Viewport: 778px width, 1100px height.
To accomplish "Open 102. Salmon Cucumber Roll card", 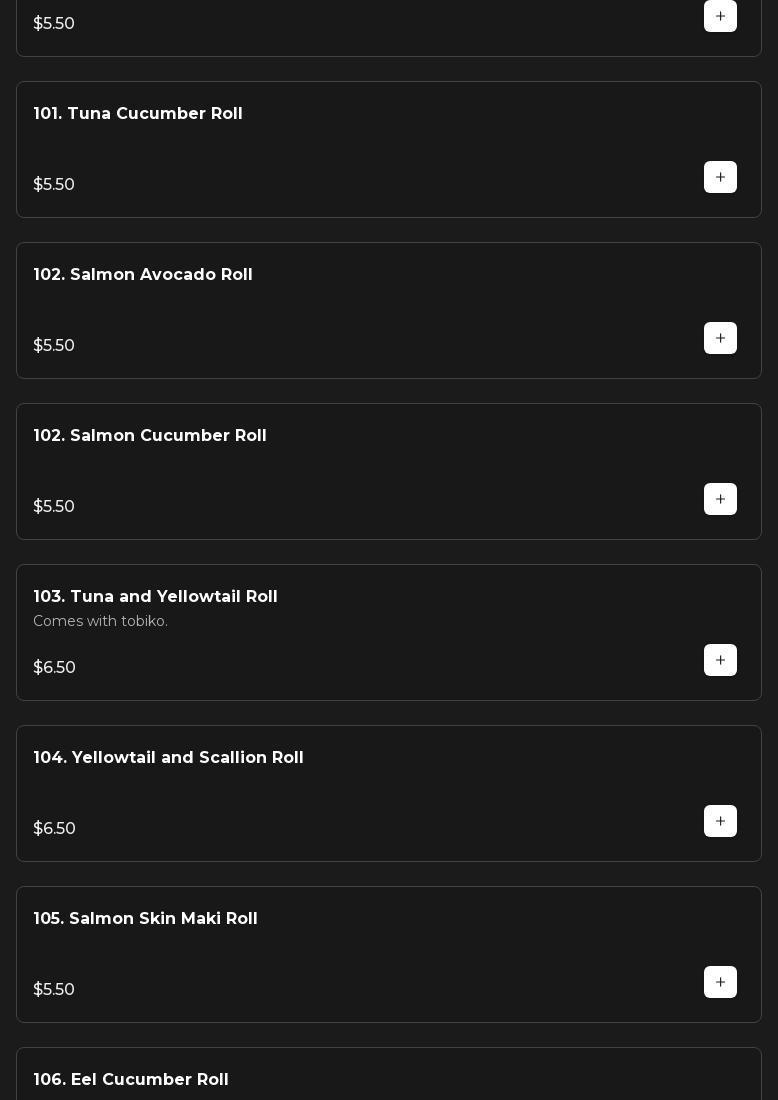I will 150,436.
